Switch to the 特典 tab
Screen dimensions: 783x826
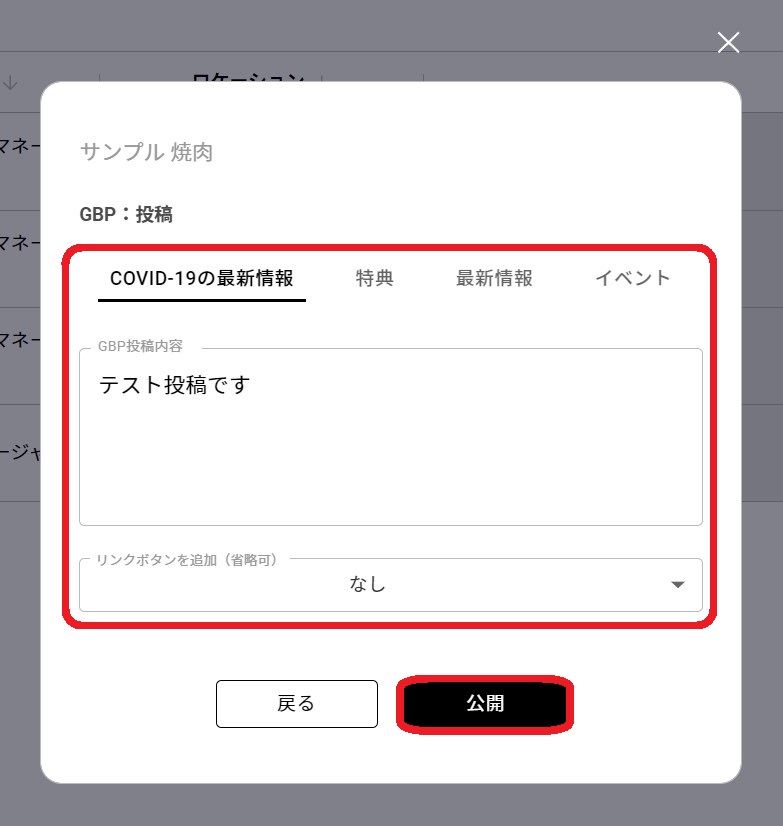375,278
